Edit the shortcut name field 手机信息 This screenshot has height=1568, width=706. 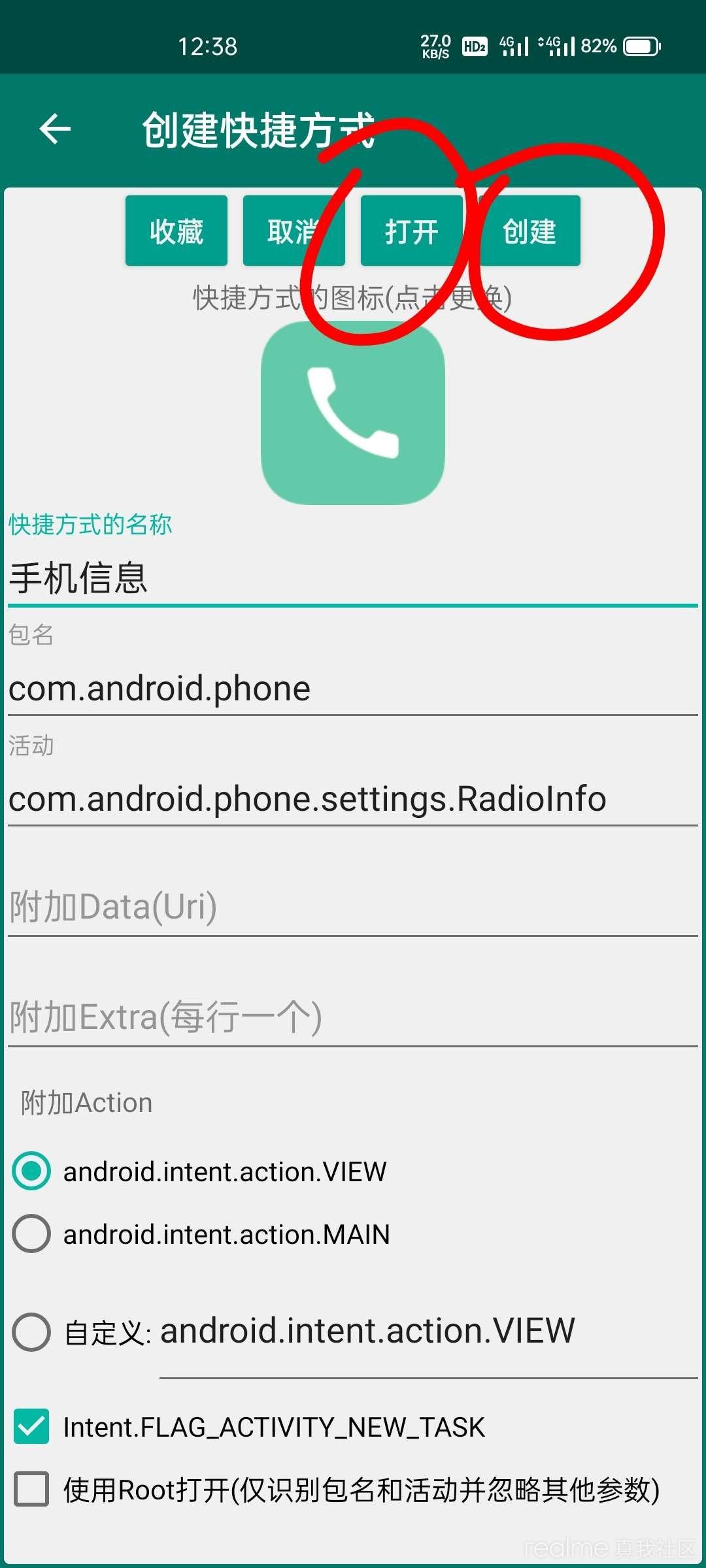click(353, 579)
